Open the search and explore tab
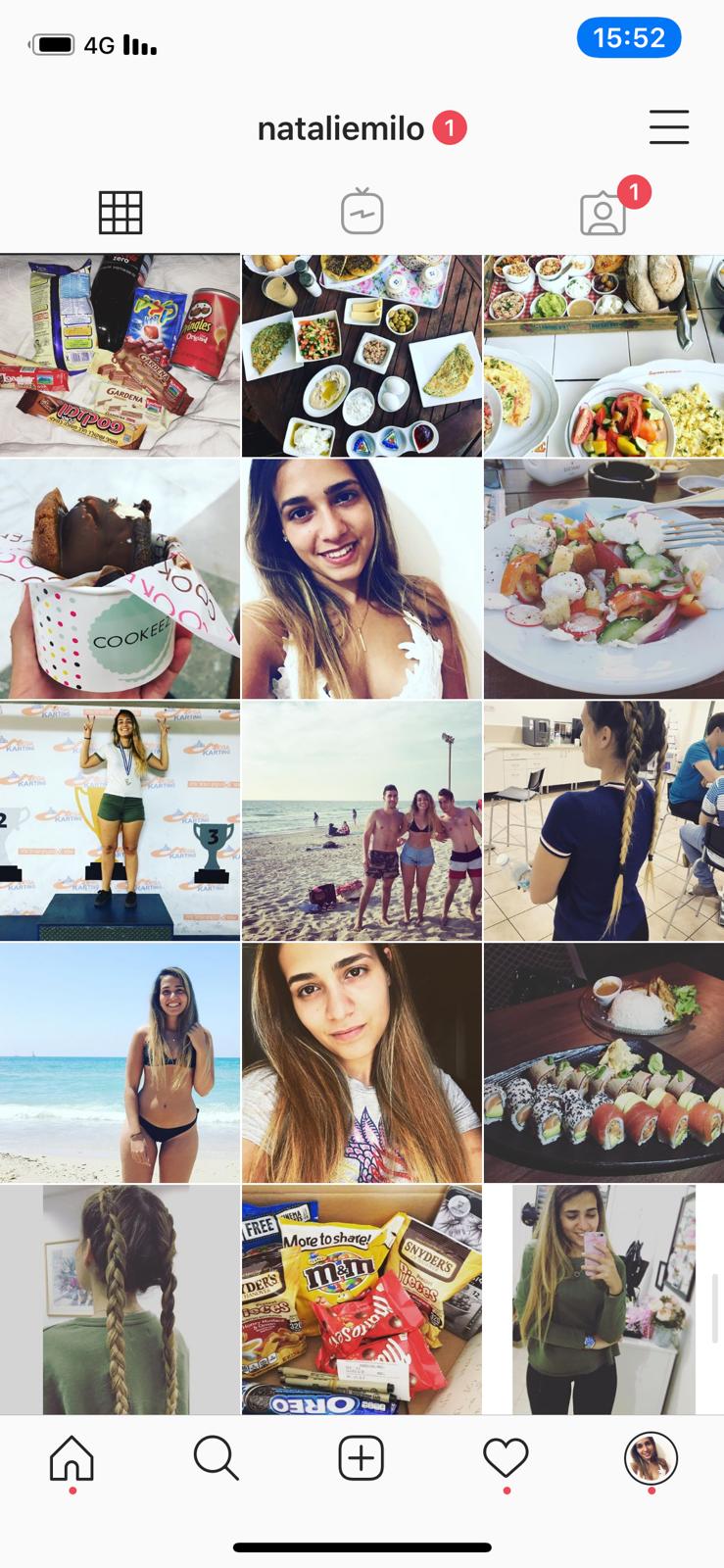 217,1458
